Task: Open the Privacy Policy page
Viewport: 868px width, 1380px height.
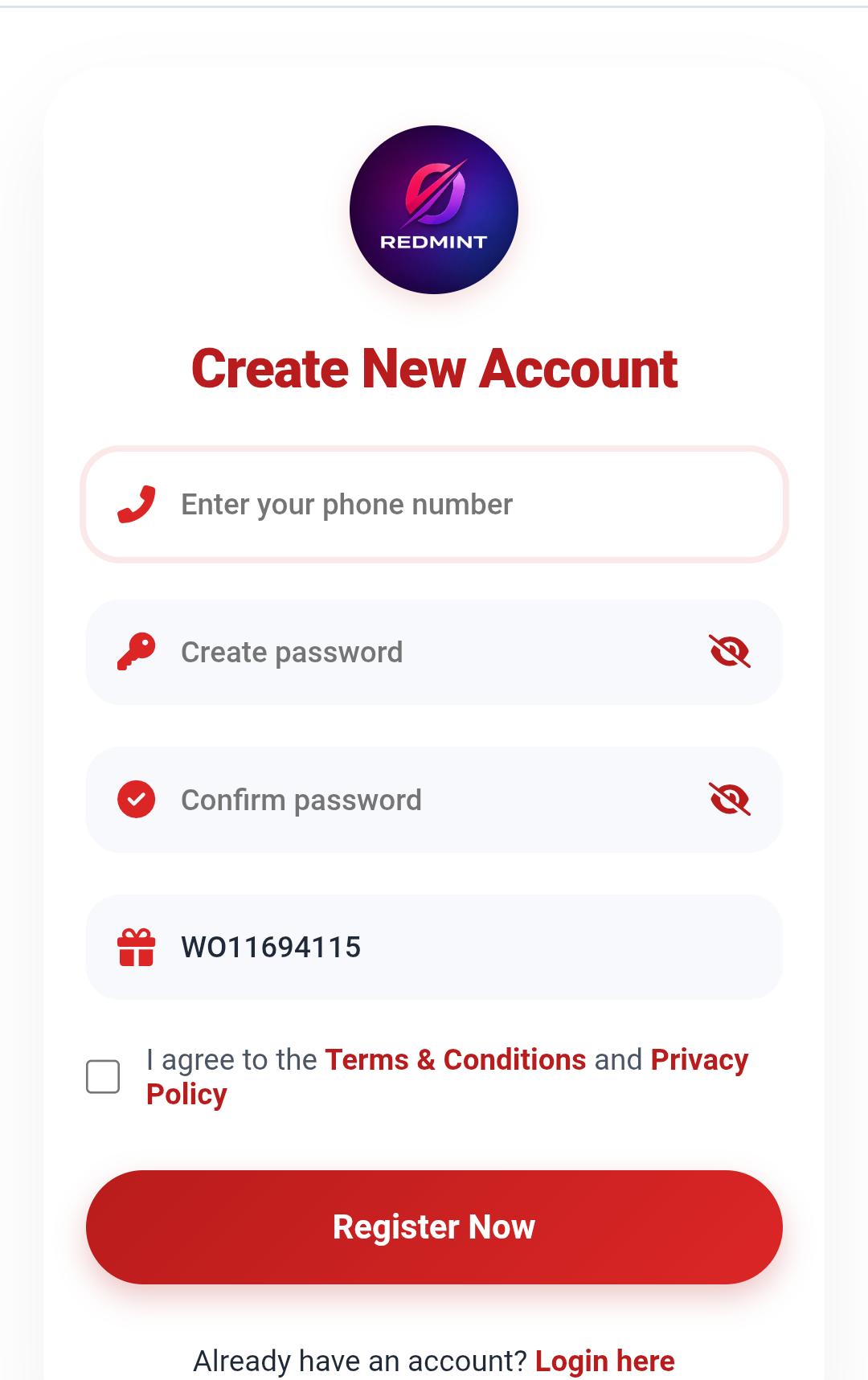Action: click(698, 1059)
